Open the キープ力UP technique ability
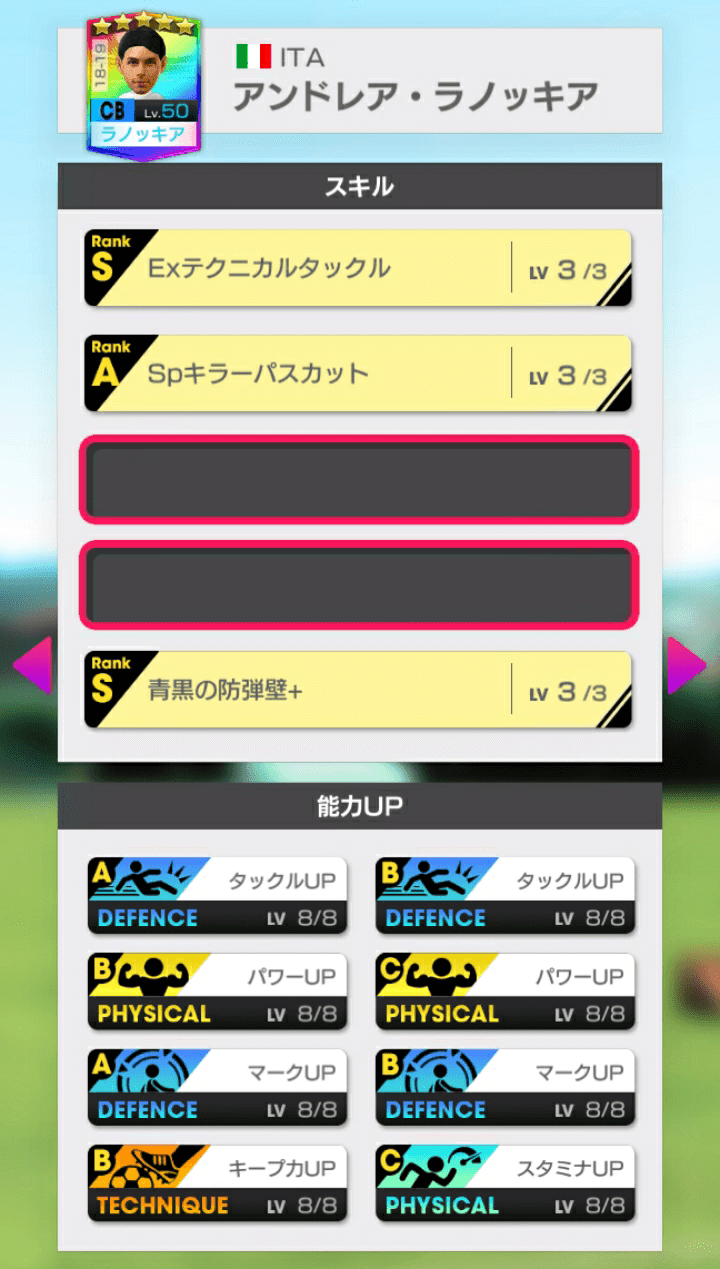720x1269 pixels. tap(217, 1183)
